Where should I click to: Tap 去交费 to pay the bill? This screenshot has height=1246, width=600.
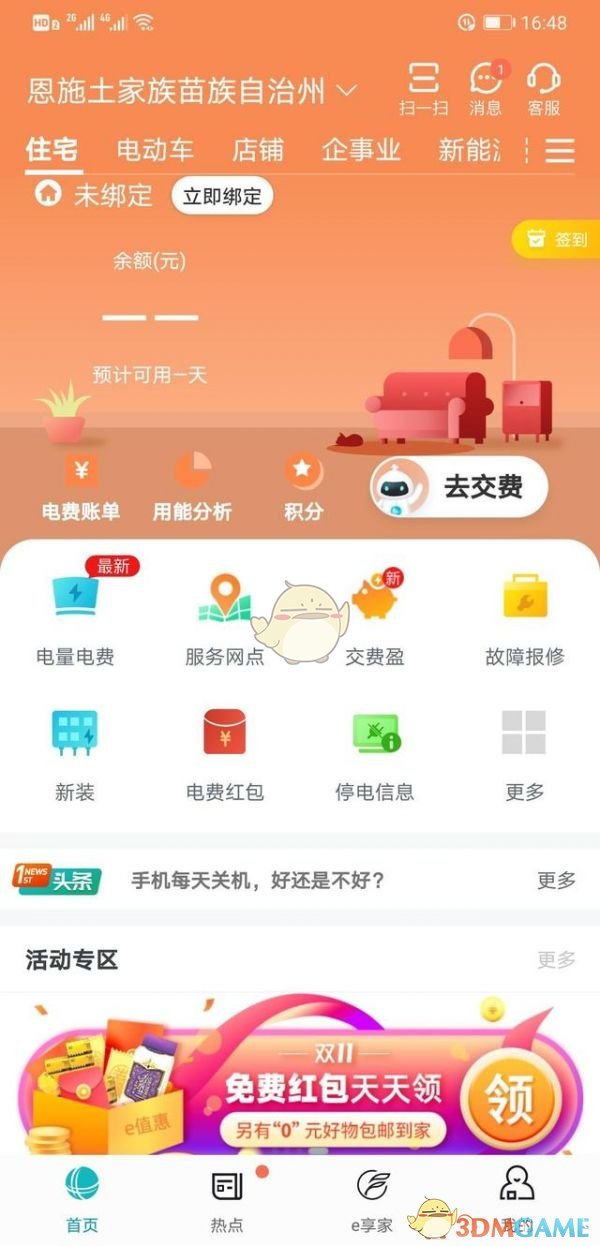461,487
